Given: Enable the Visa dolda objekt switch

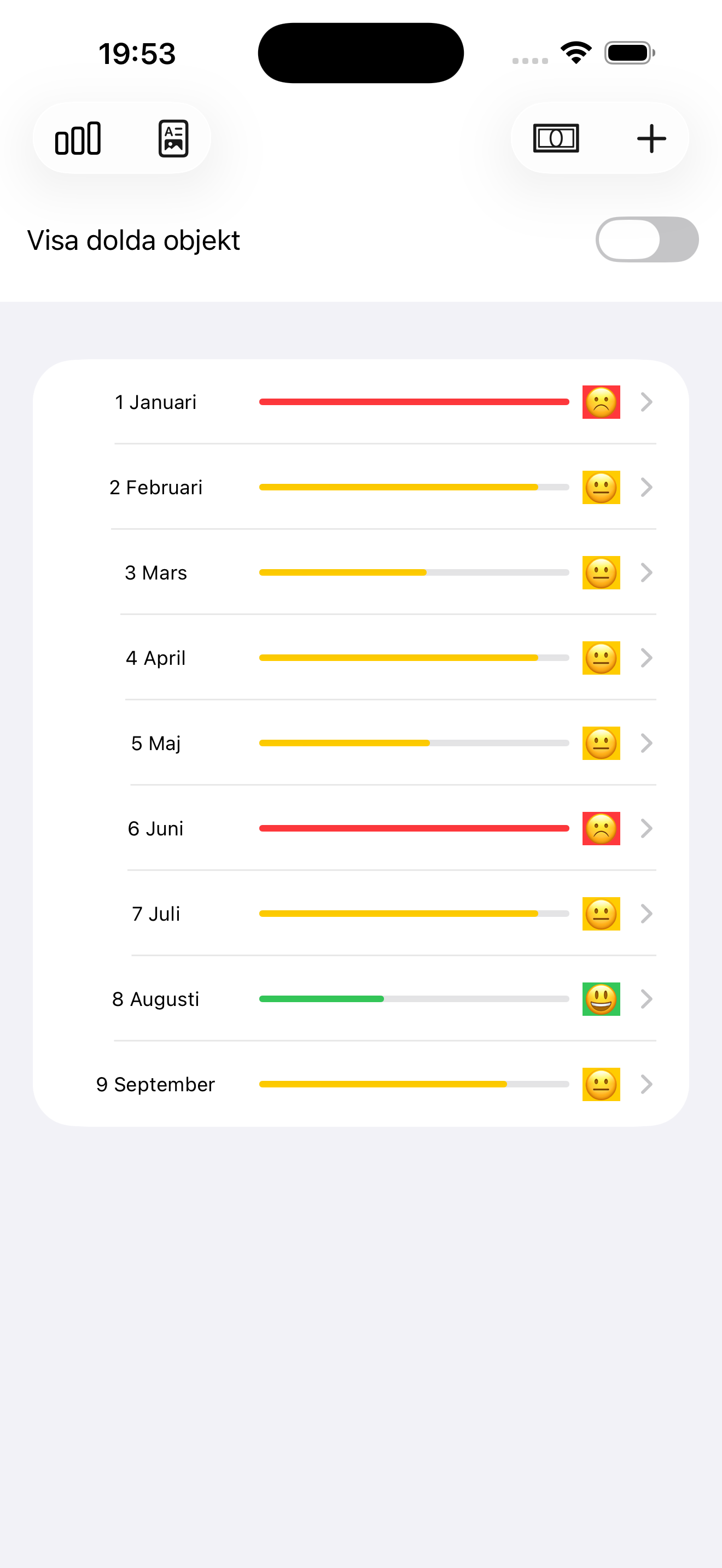Looking at the screenshot, I should tap(647, 240).
